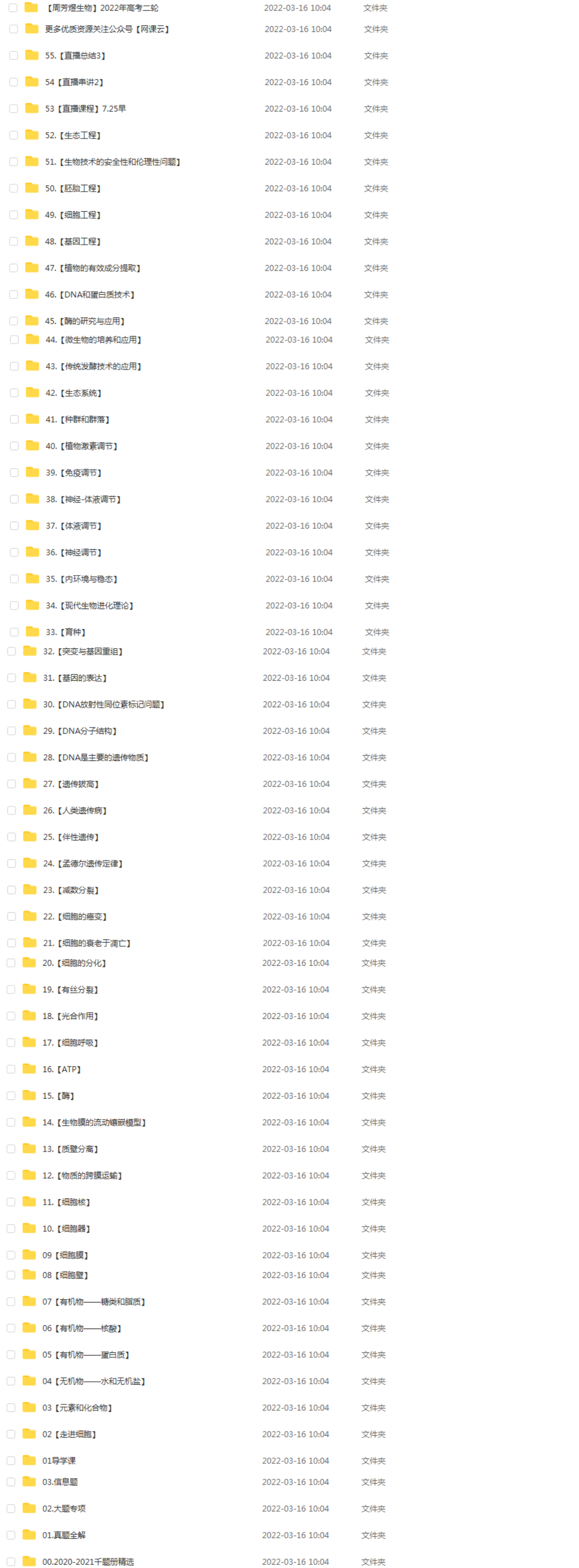Open folder 39.【免疫调节】
579x1568 pixels.
[74, 473]
